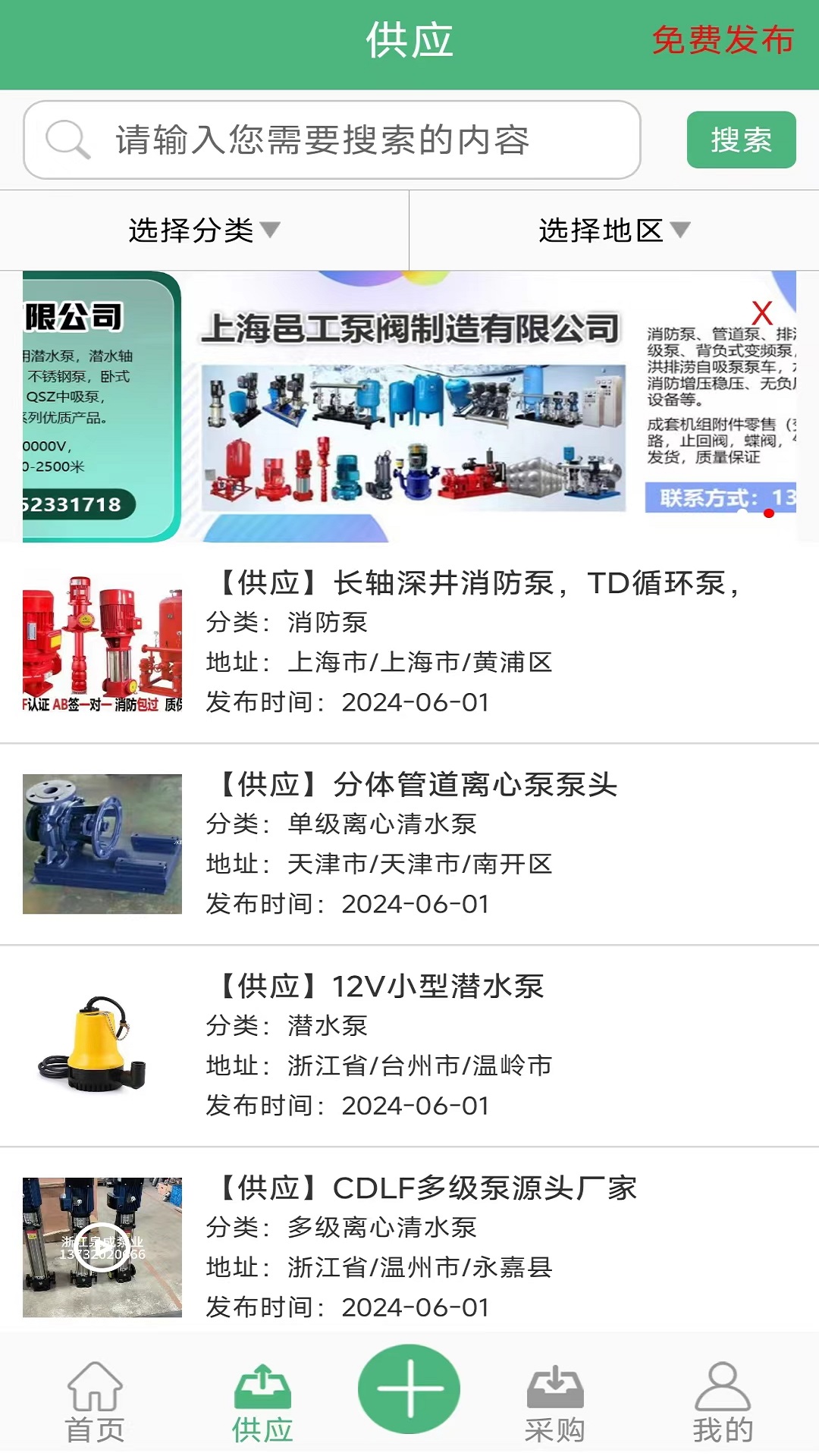
Task: Select the 供应 tab in bottom bar
Action: (x=262, y=1403)
